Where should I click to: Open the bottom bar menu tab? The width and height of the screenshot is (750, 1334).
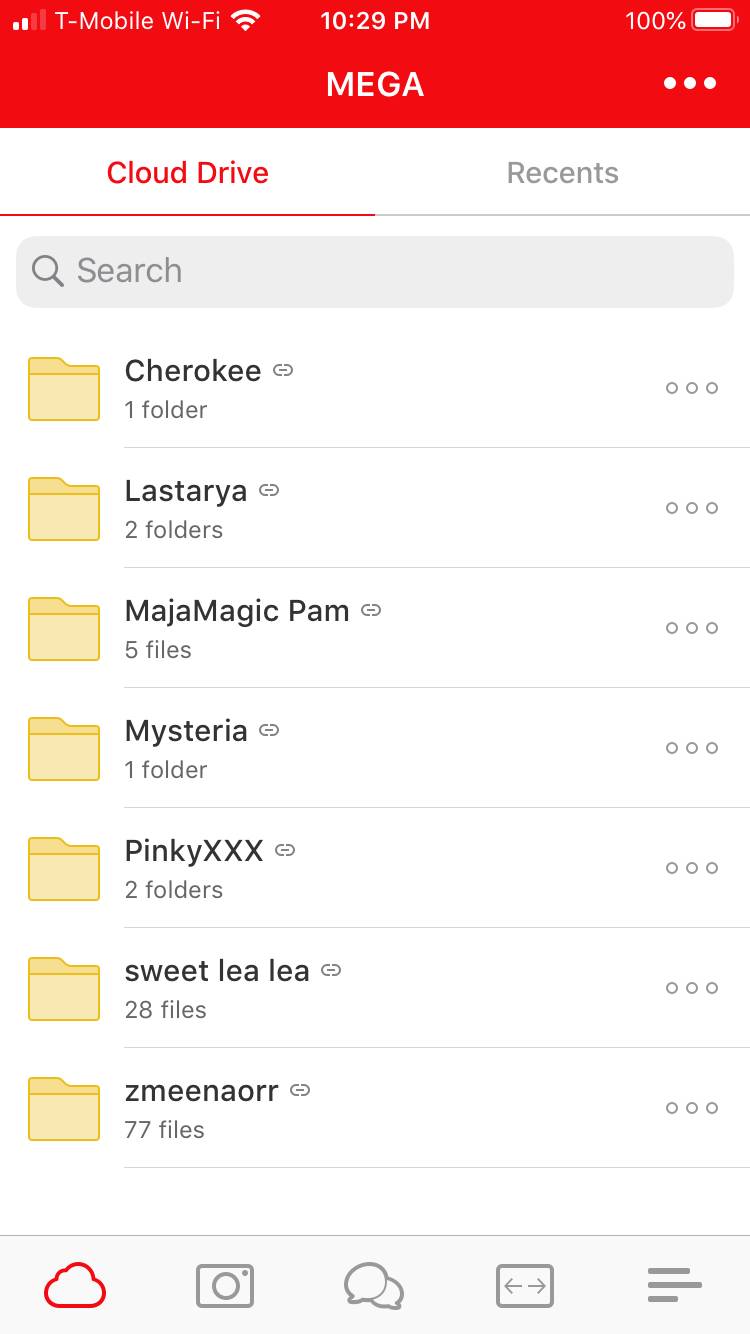tap(675, 1285)
